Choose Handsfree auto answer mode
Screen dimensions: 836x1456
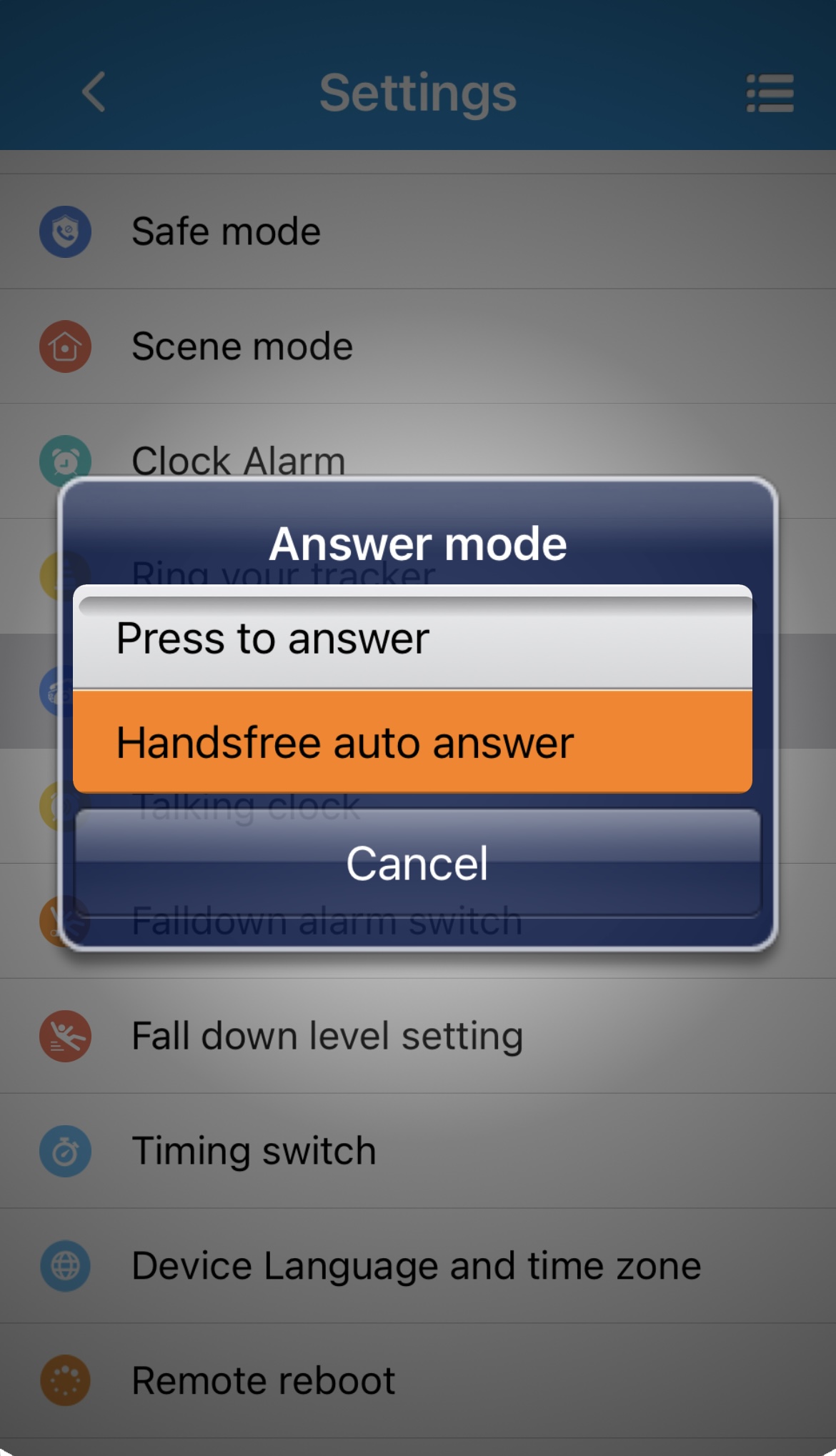412,742
